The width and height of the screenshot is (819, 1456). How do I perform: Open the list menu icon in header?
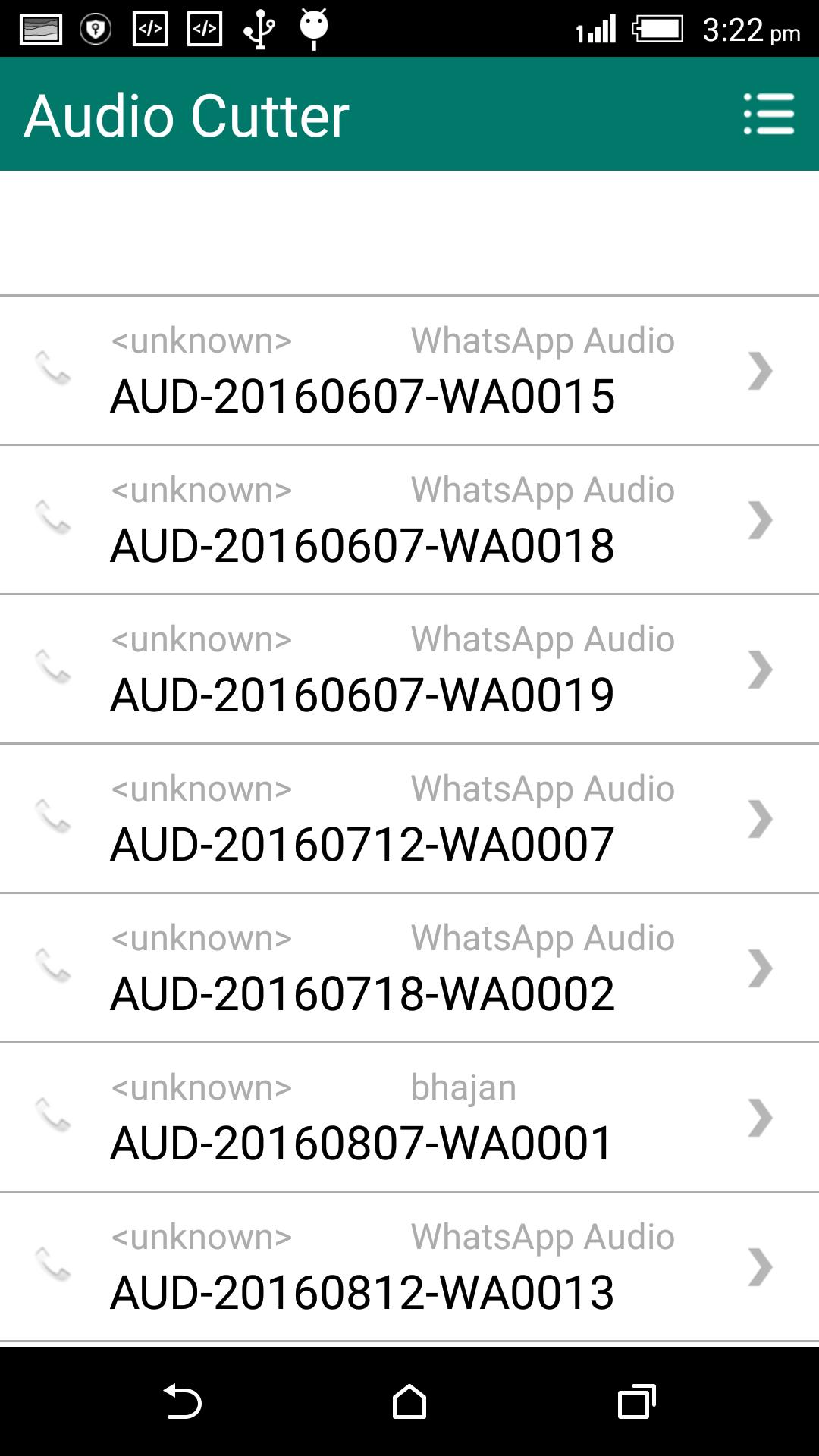pyautogui.click(x=768, y=114)
